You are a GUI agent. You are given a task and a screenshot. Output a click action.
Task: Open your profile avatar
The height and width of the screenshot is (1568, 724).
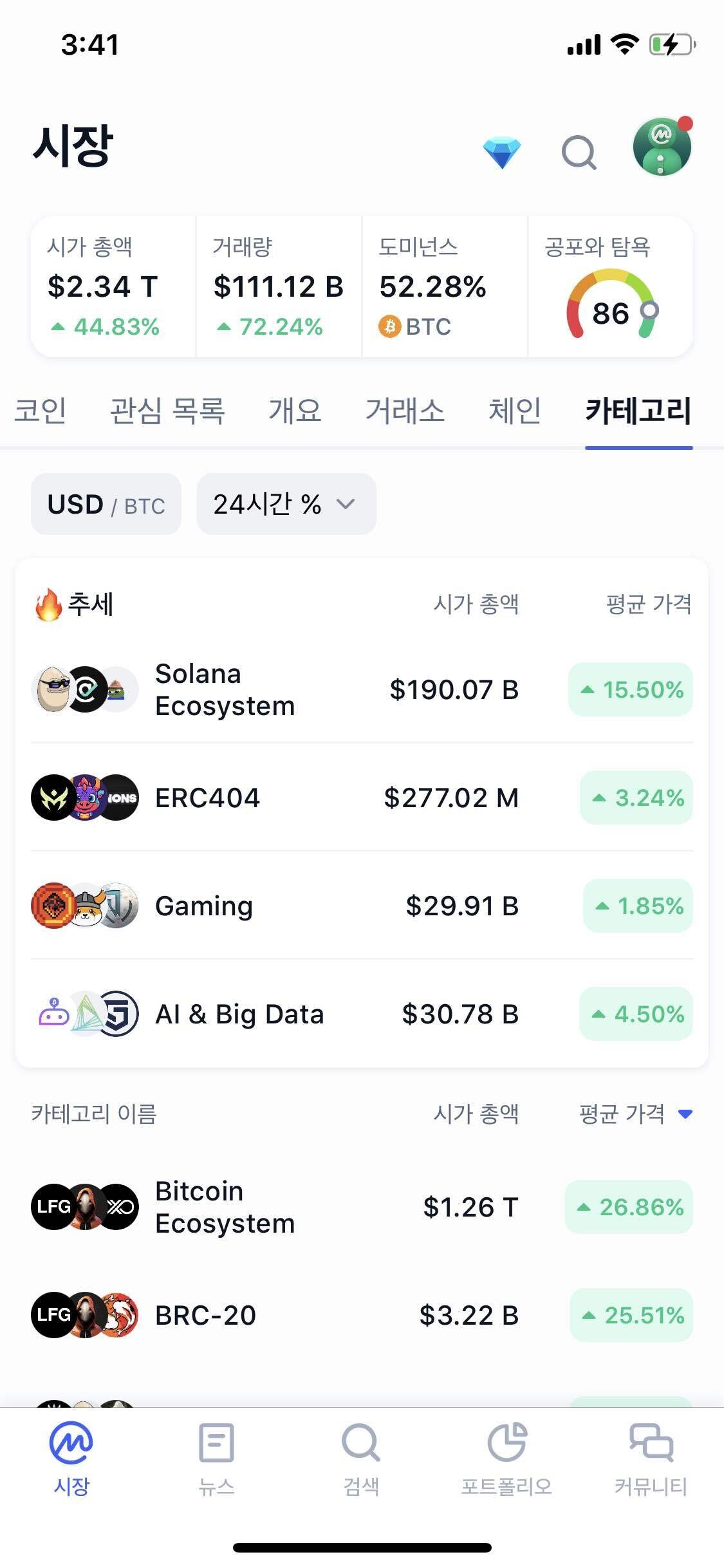tap(662, 147)
